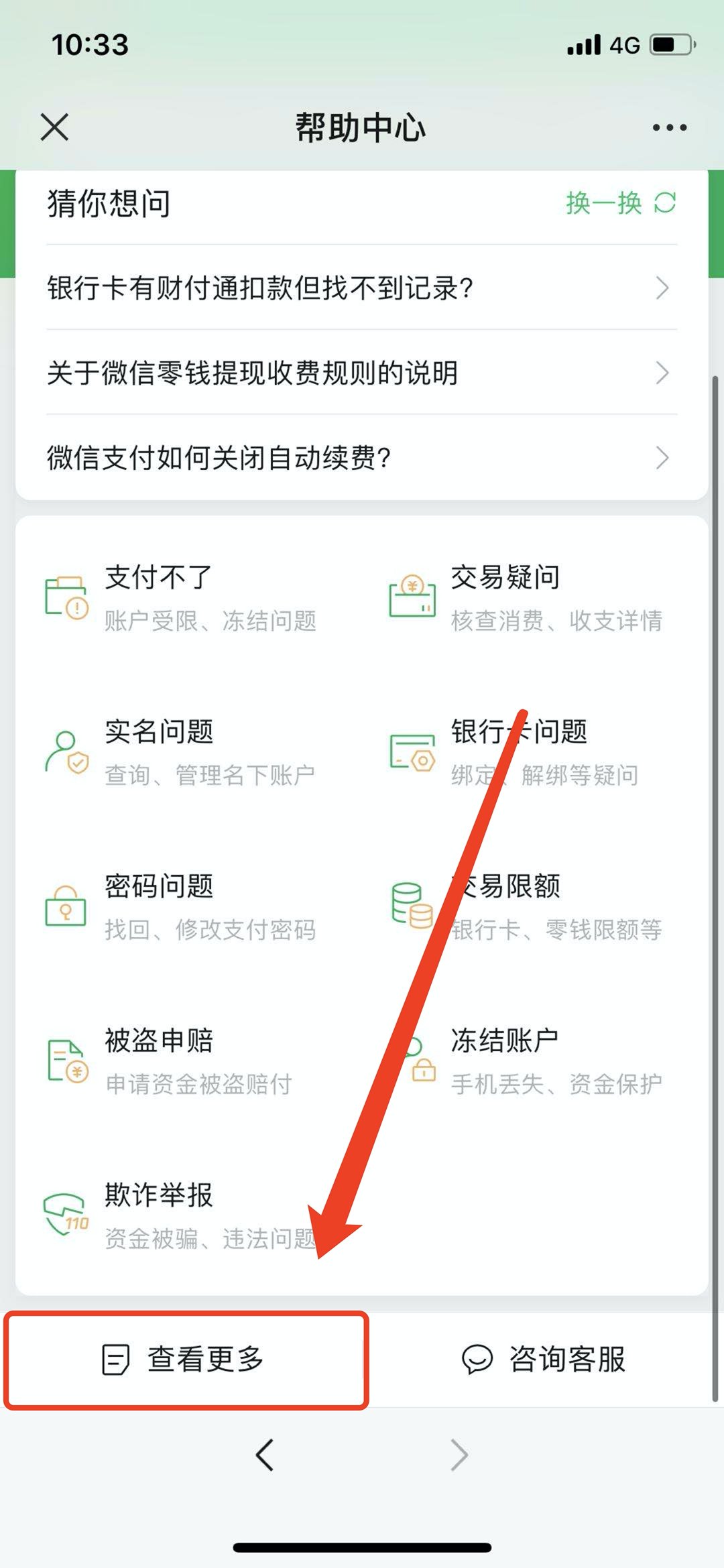Select the 交易疑问 help category
The width and height of the screenshot is (724, 1568).
(526, 598)
